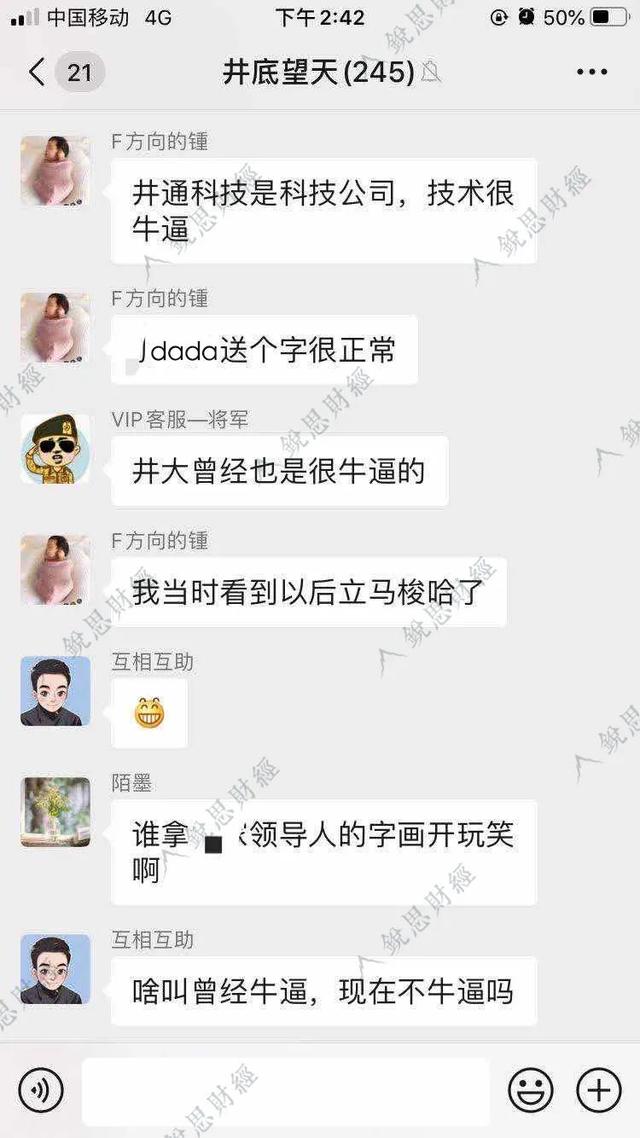Go back to the chat list
The height and width of the screenshot is (1138, 640).
pyautogui.click(x=38, y=73)
